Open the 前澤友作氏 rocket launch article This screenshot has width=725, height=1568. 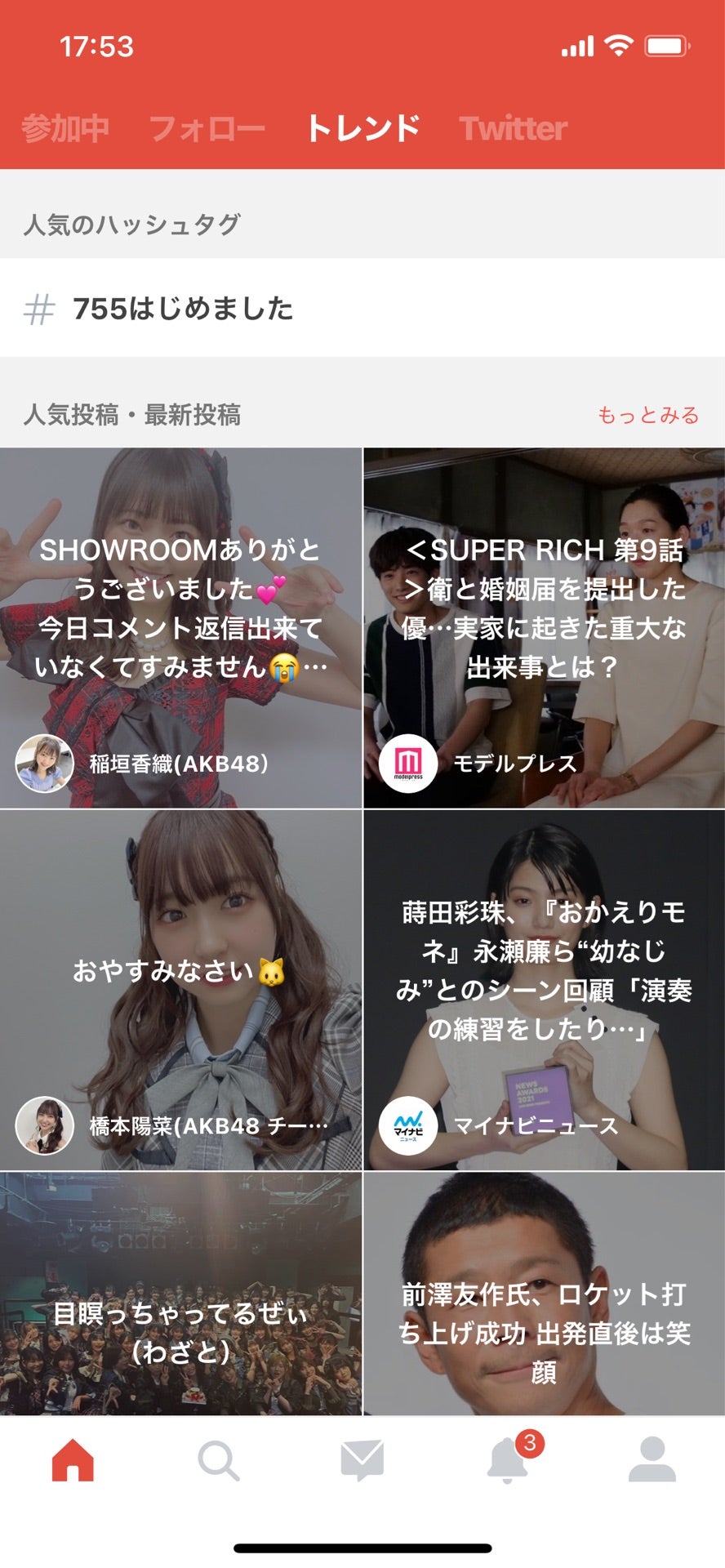pyautogui.click(x=544, y=1294)
